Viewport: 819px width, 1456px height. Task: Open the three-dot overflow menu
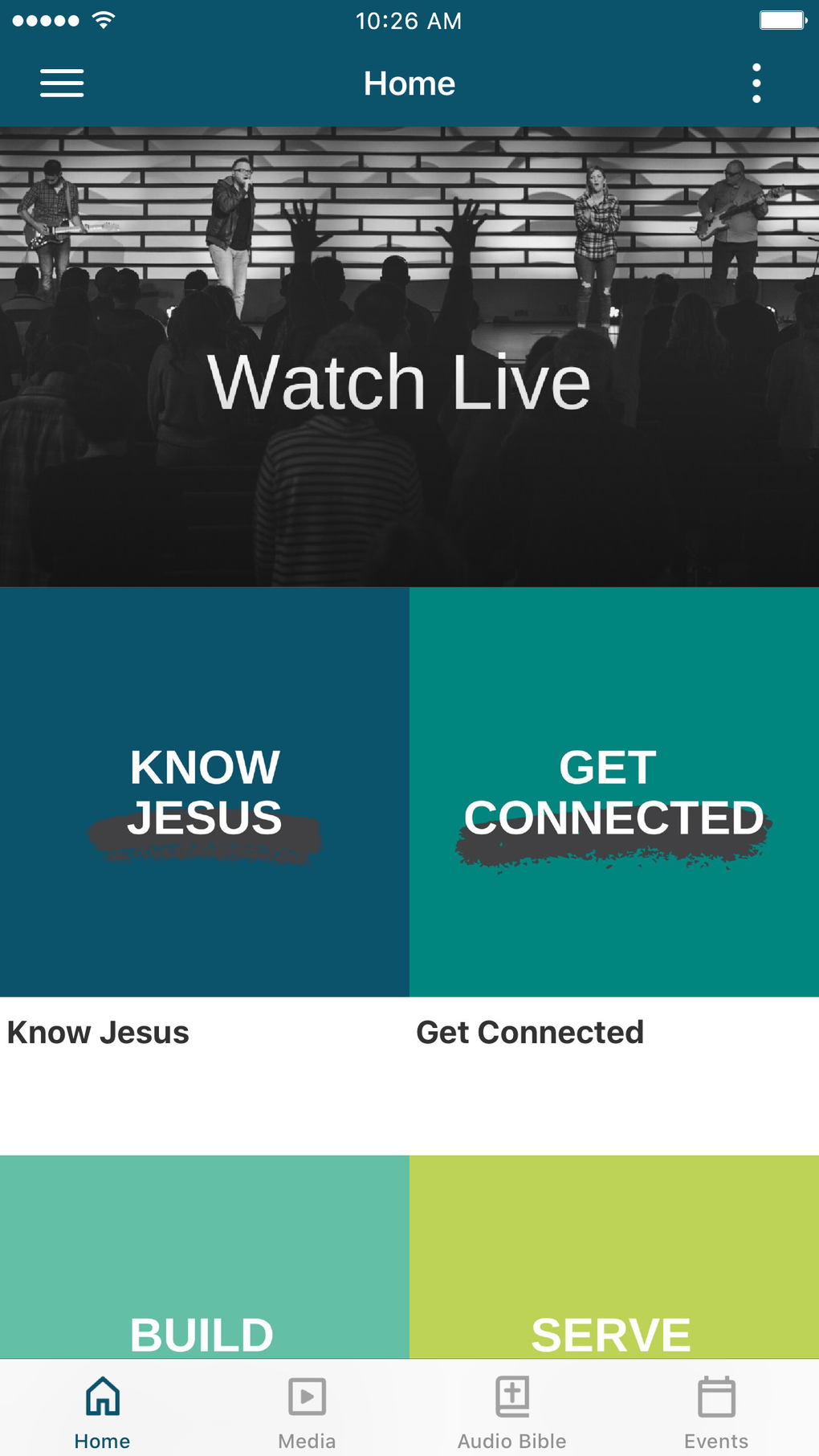pos(756,83)
